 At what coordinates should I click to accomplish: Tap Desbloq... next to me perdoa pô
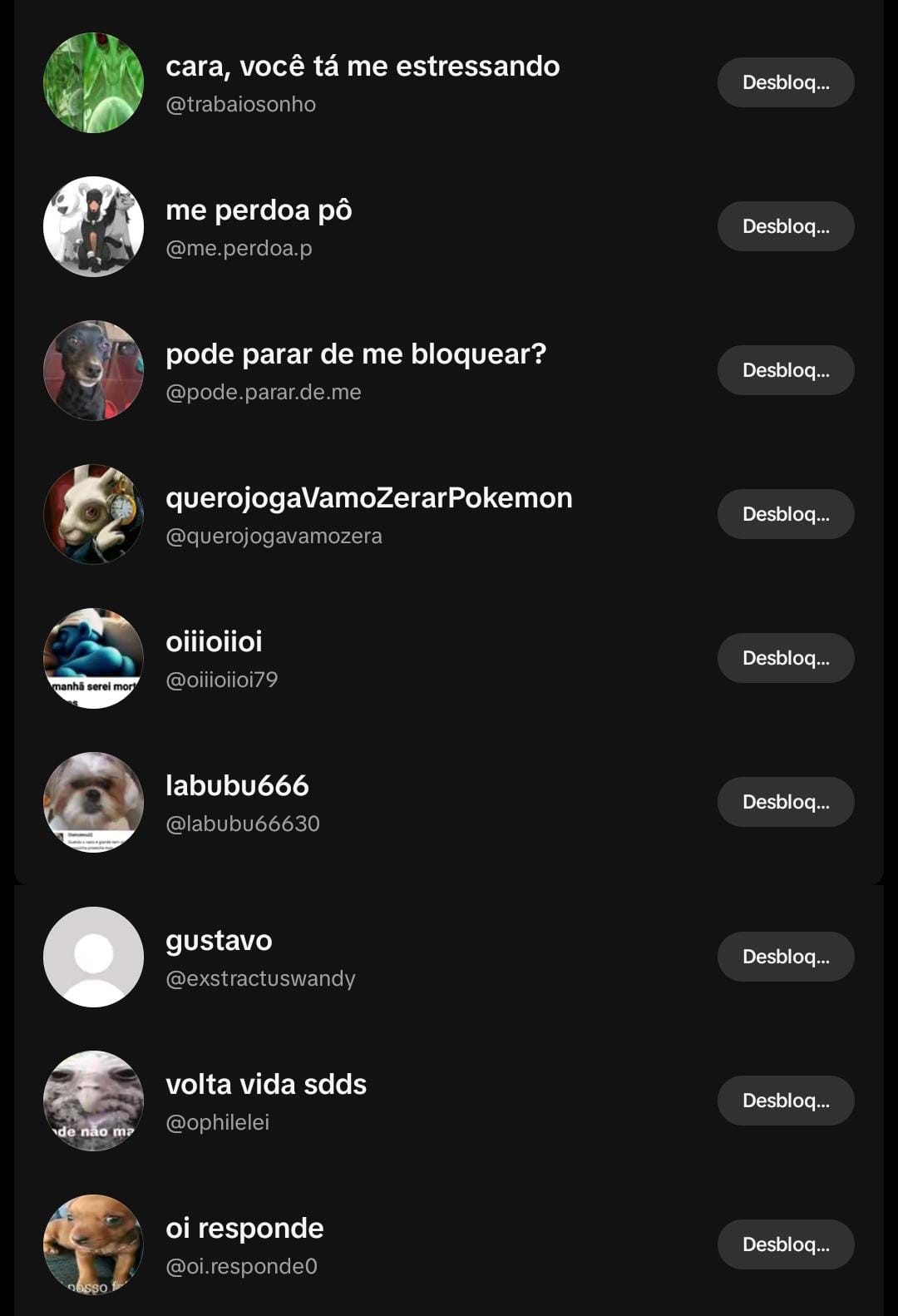[786, 226]
